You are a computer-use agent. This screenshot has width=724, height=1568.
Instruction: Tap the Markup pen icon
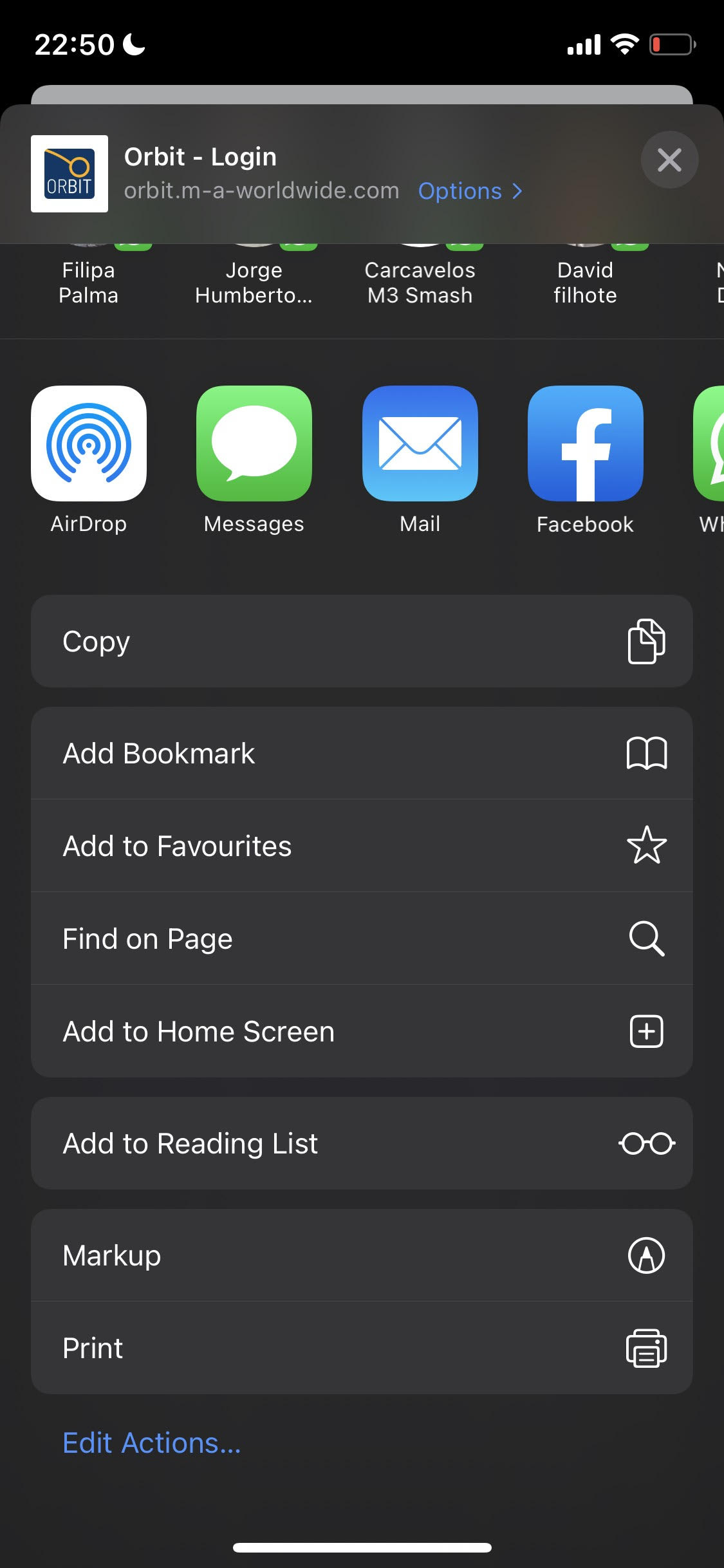(647, 1255)
